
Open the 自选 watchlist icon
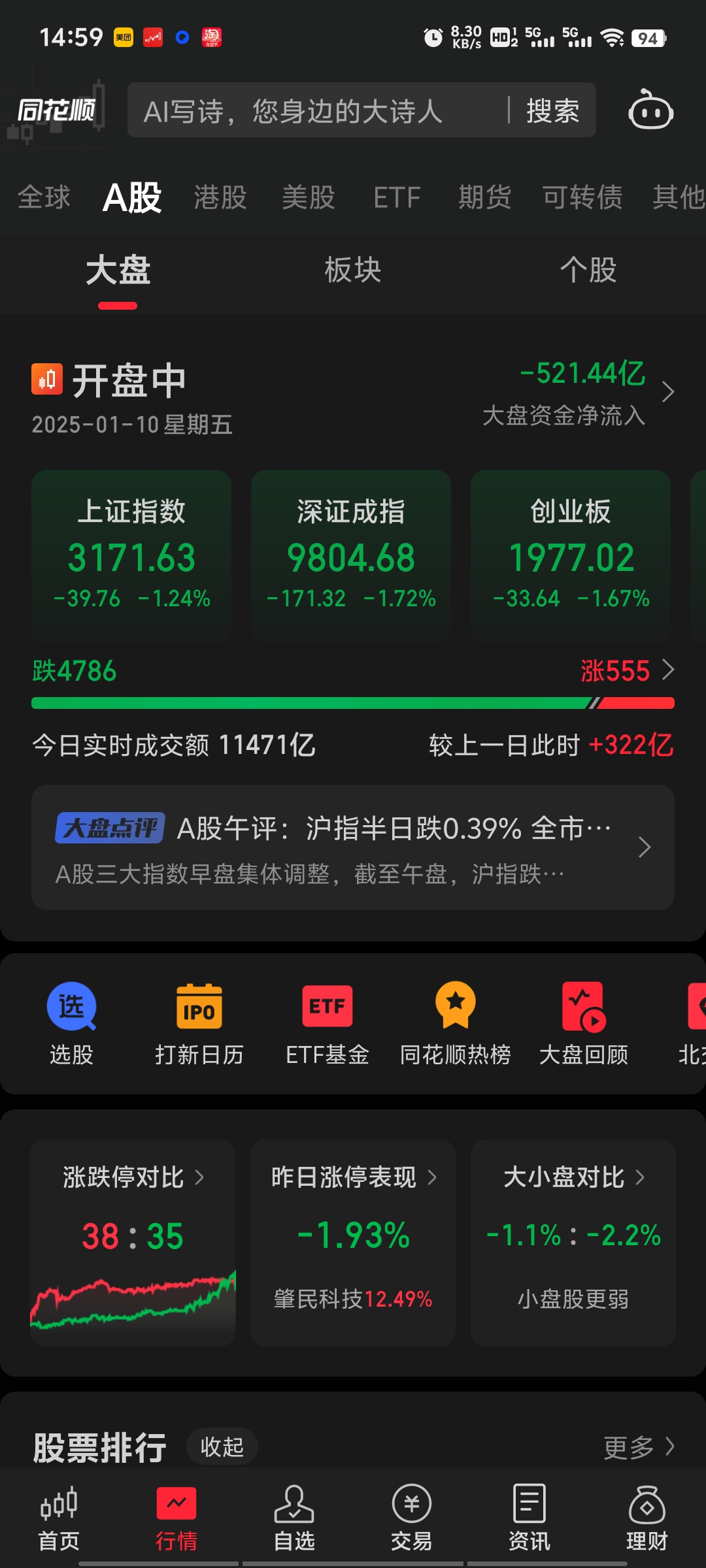click(x=294, y=1516)
